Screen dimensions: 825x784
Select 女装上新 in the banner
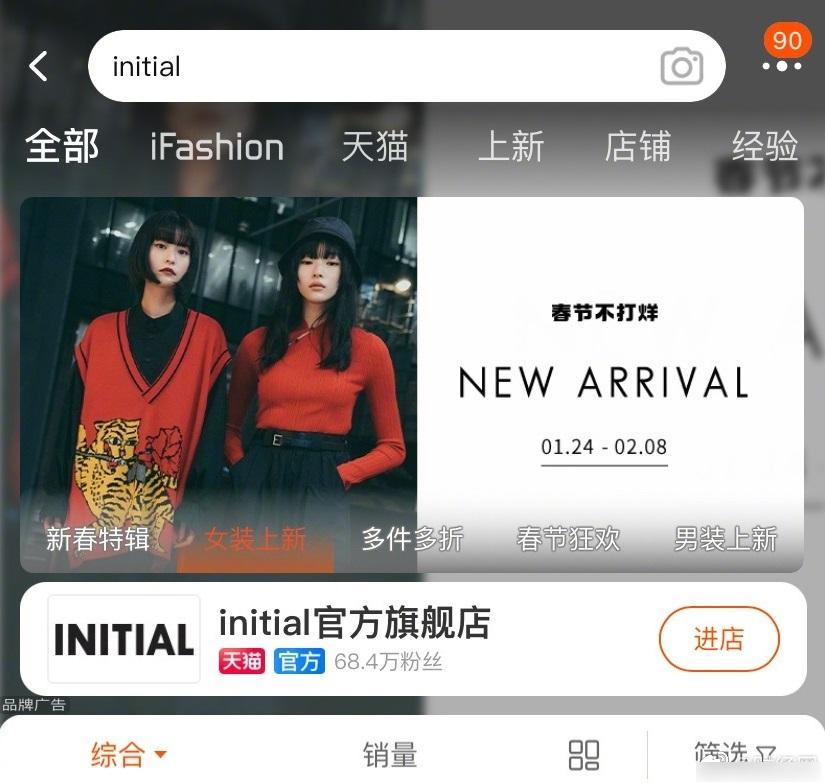[255, 539]
